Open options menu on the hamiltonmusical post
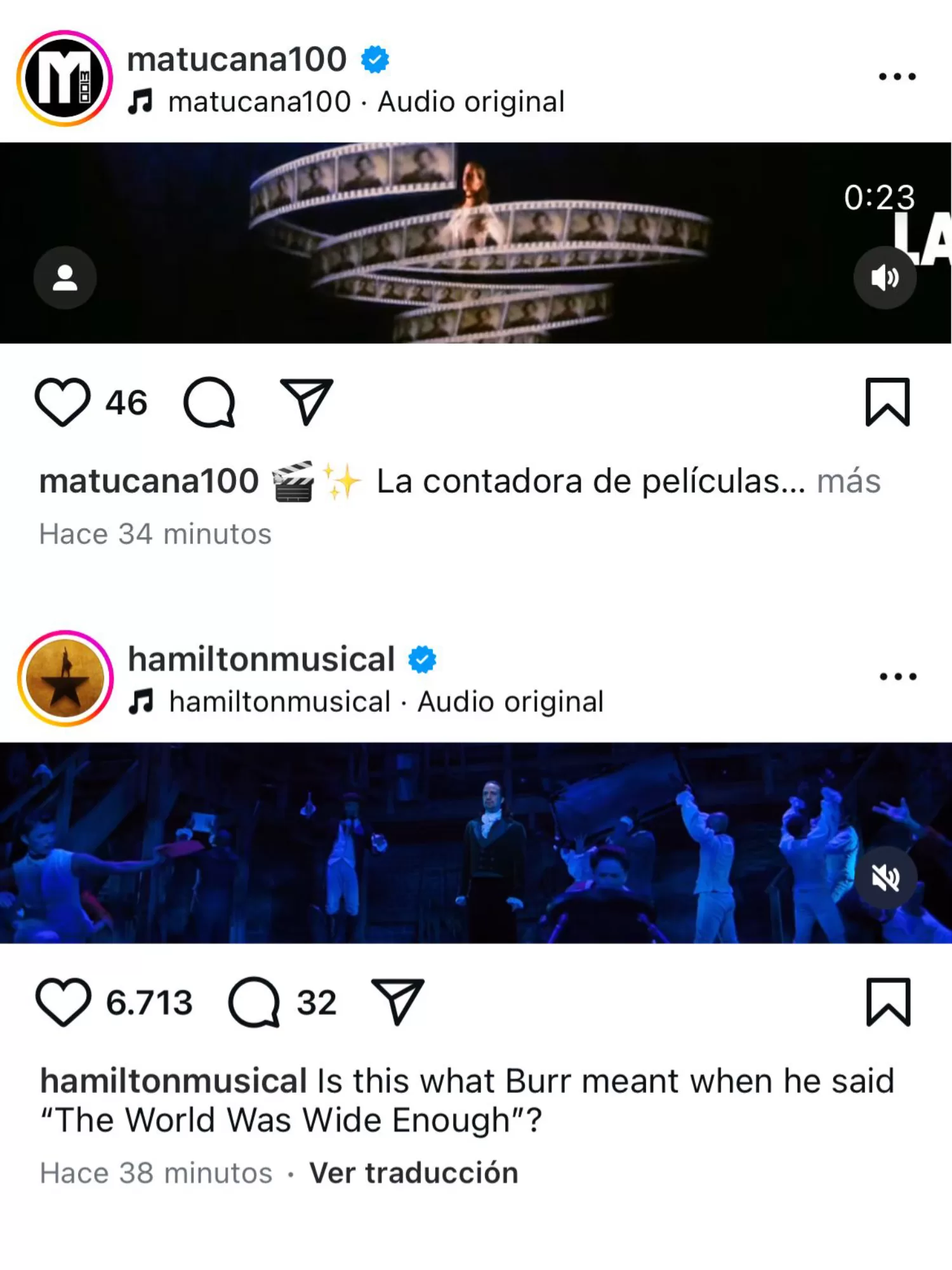This screenshot has height=1270, width=952. tap(897, 675)
